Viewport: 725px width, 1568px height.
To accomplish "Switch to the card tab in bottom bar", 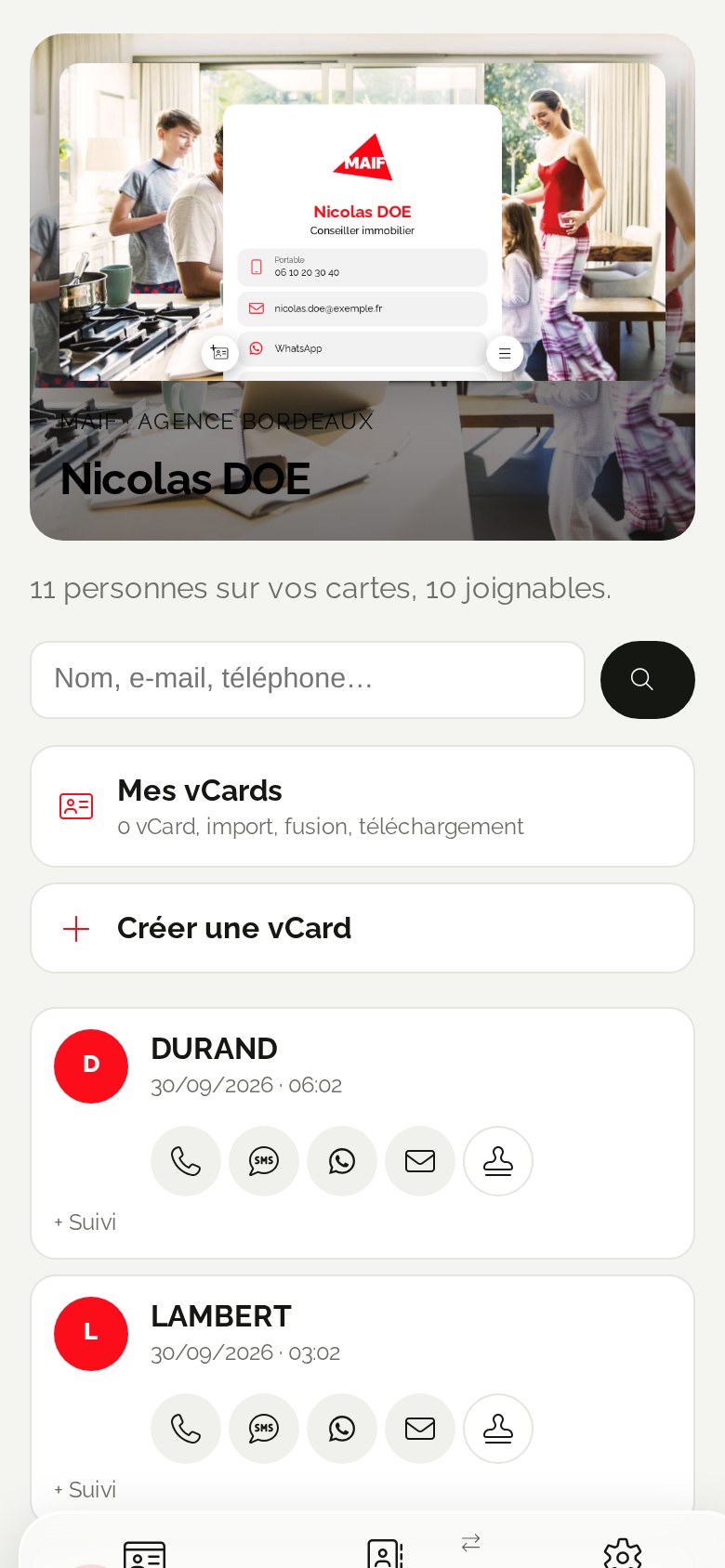I will tap(145, 1554).
